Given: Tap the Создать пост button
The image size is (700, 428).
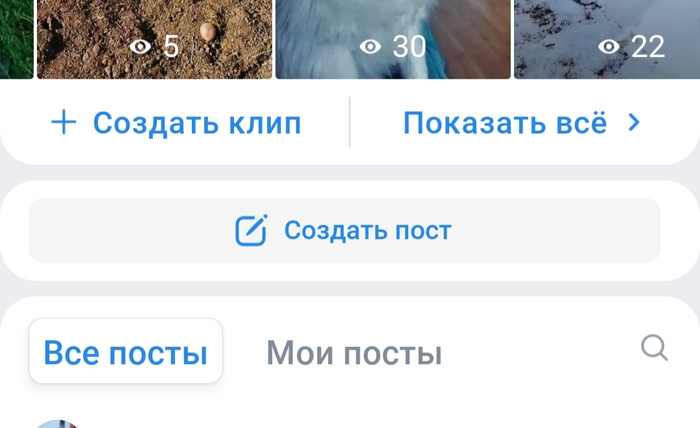Looking at the screenshot, I should pyautogui.click(x=344, y=231).
